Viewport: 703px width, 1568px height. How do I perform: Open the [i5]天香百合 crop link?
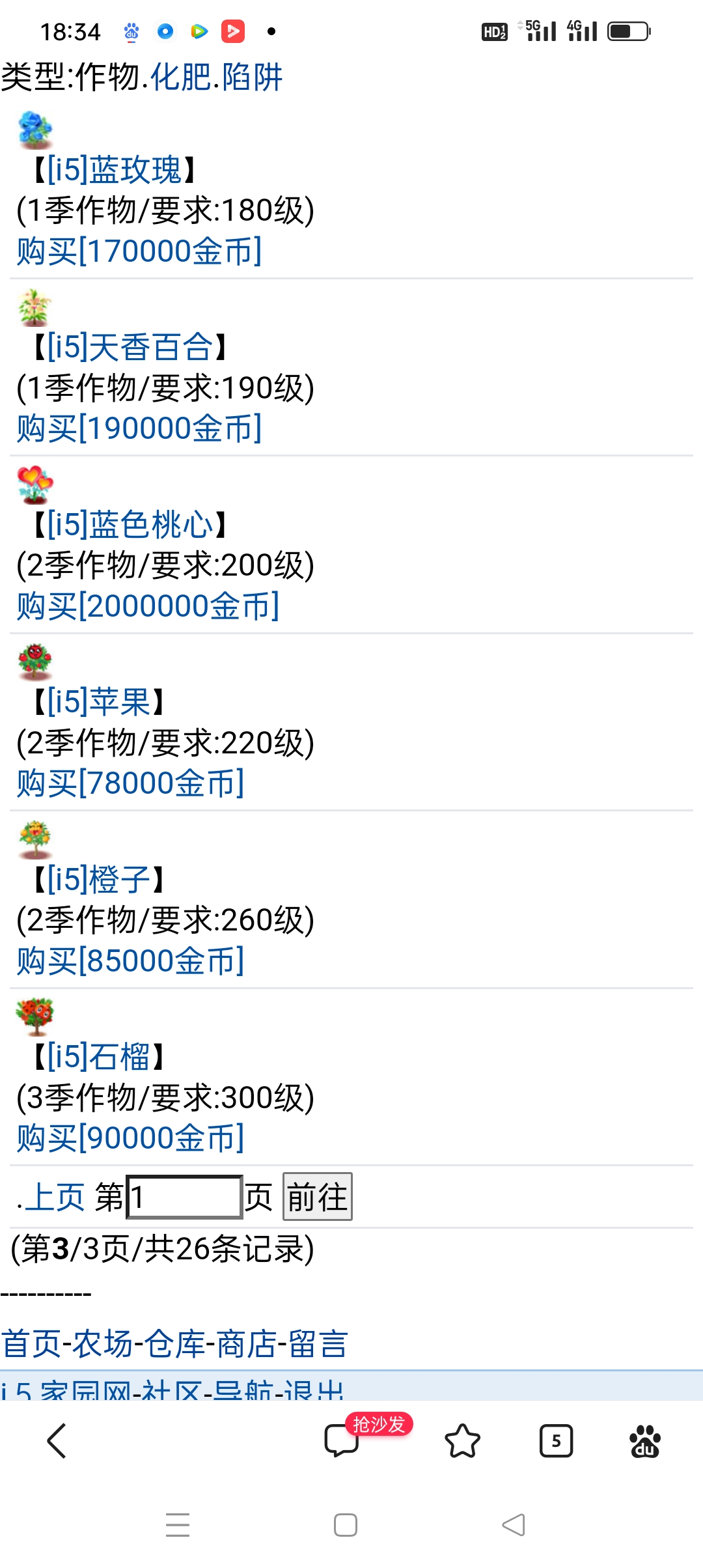[x=130, y=347]
